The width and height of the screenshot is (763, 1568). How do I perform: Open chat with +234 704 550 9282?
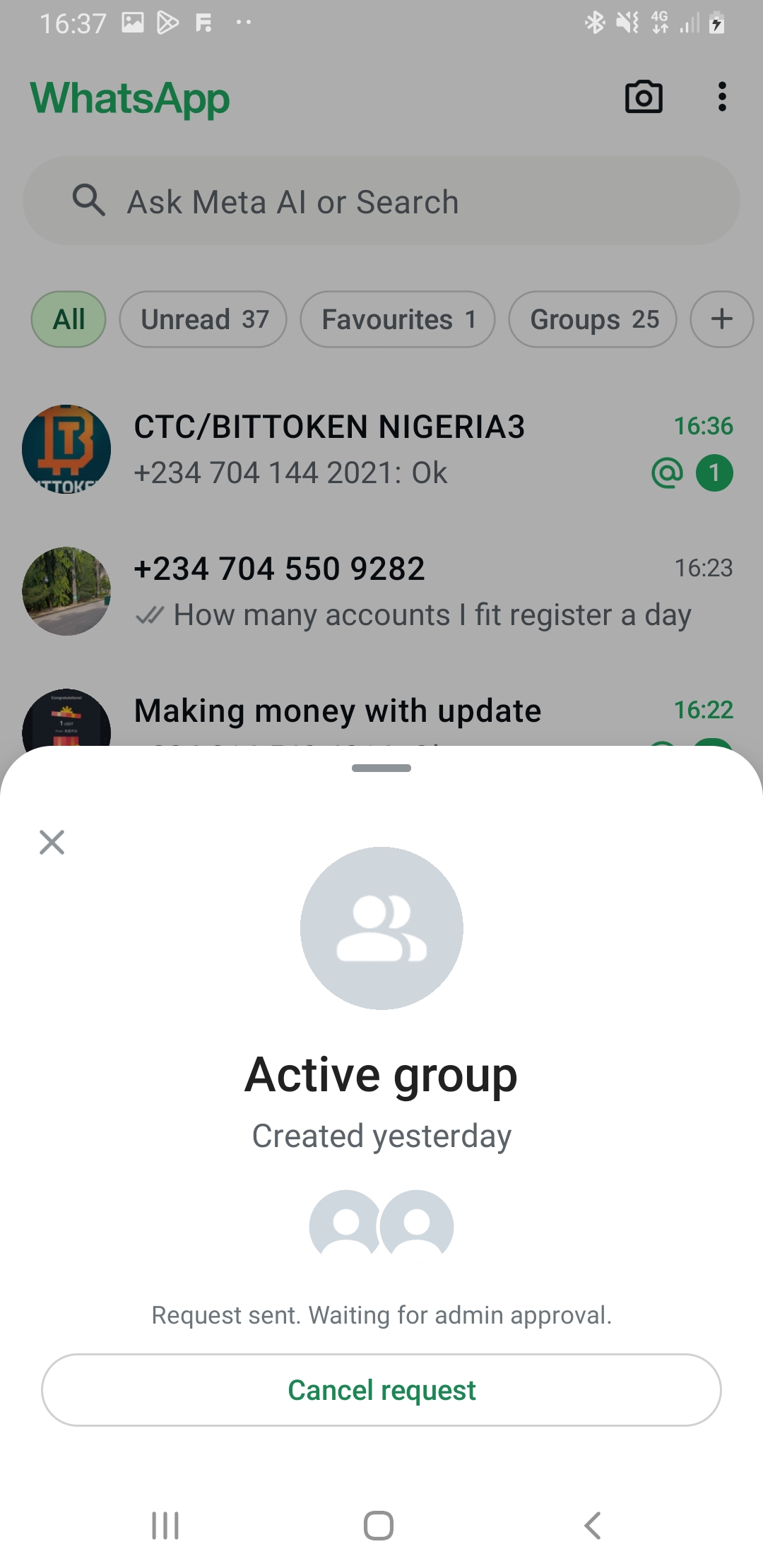[381, 591]
